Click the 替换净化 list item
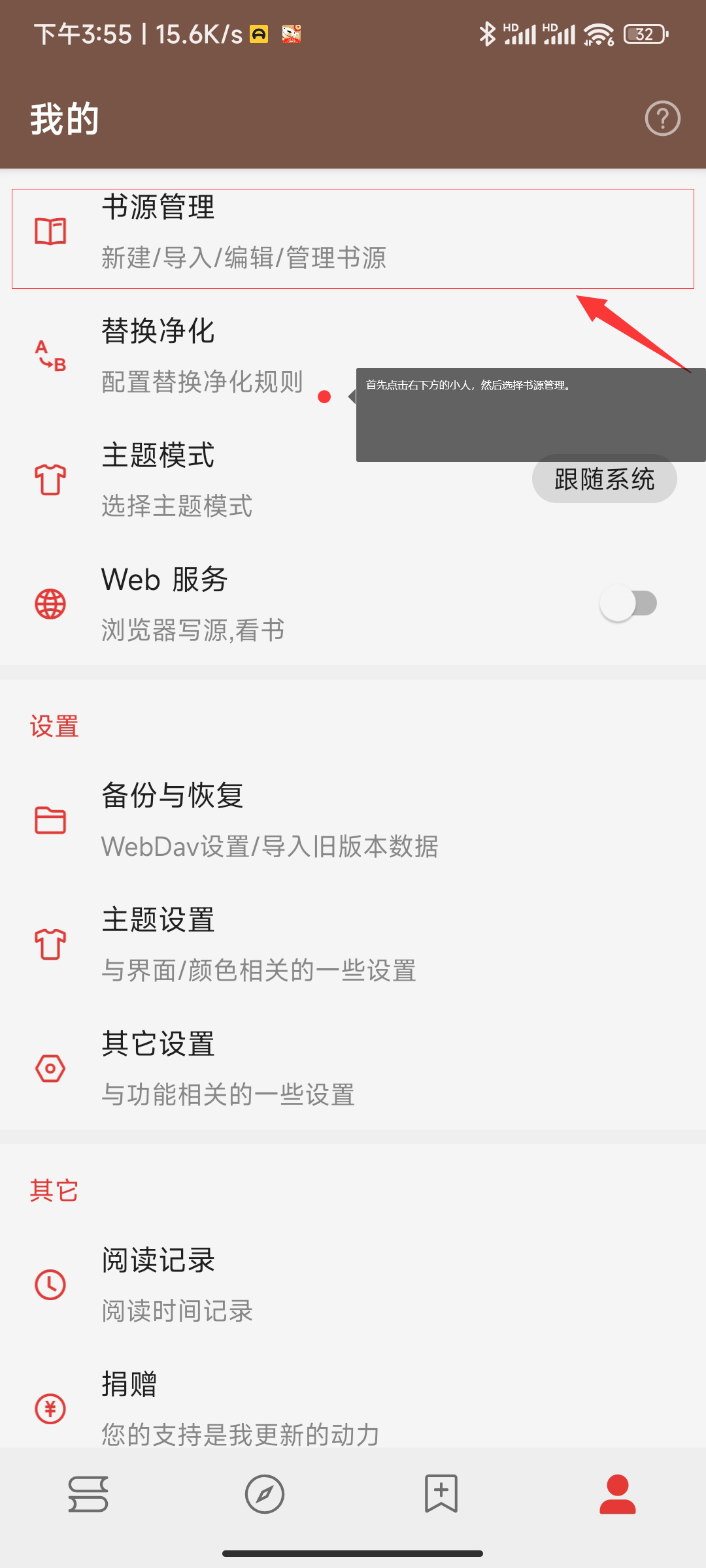This screenshot has width=706, height=1568. click(x=196, y=356)
